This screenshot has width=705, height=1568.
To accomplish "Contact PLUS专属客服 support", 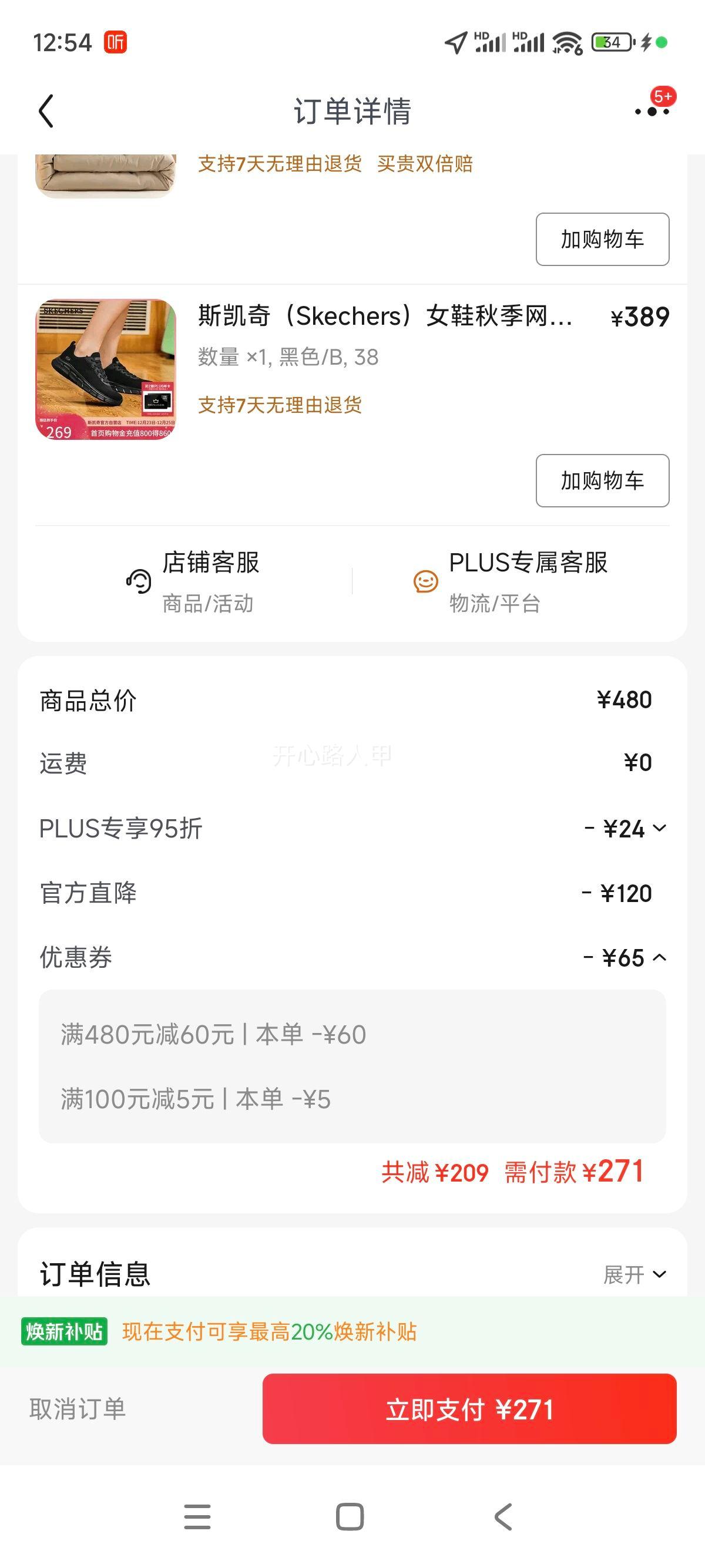I will pyautogui.click(x=510, y=581).
